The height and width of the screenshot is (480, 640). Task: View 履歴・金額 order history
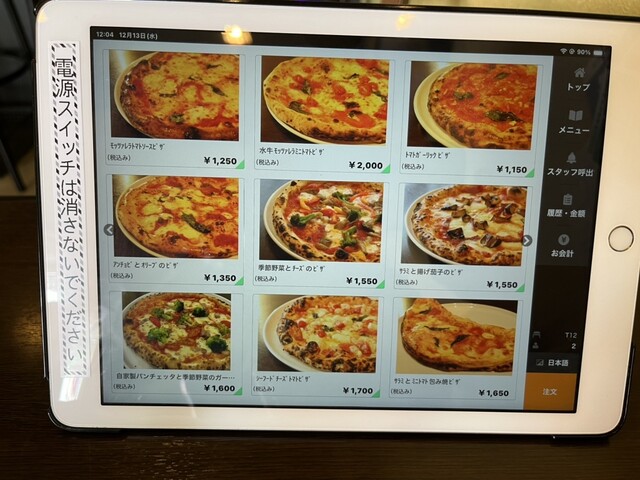tap(567, 205)
